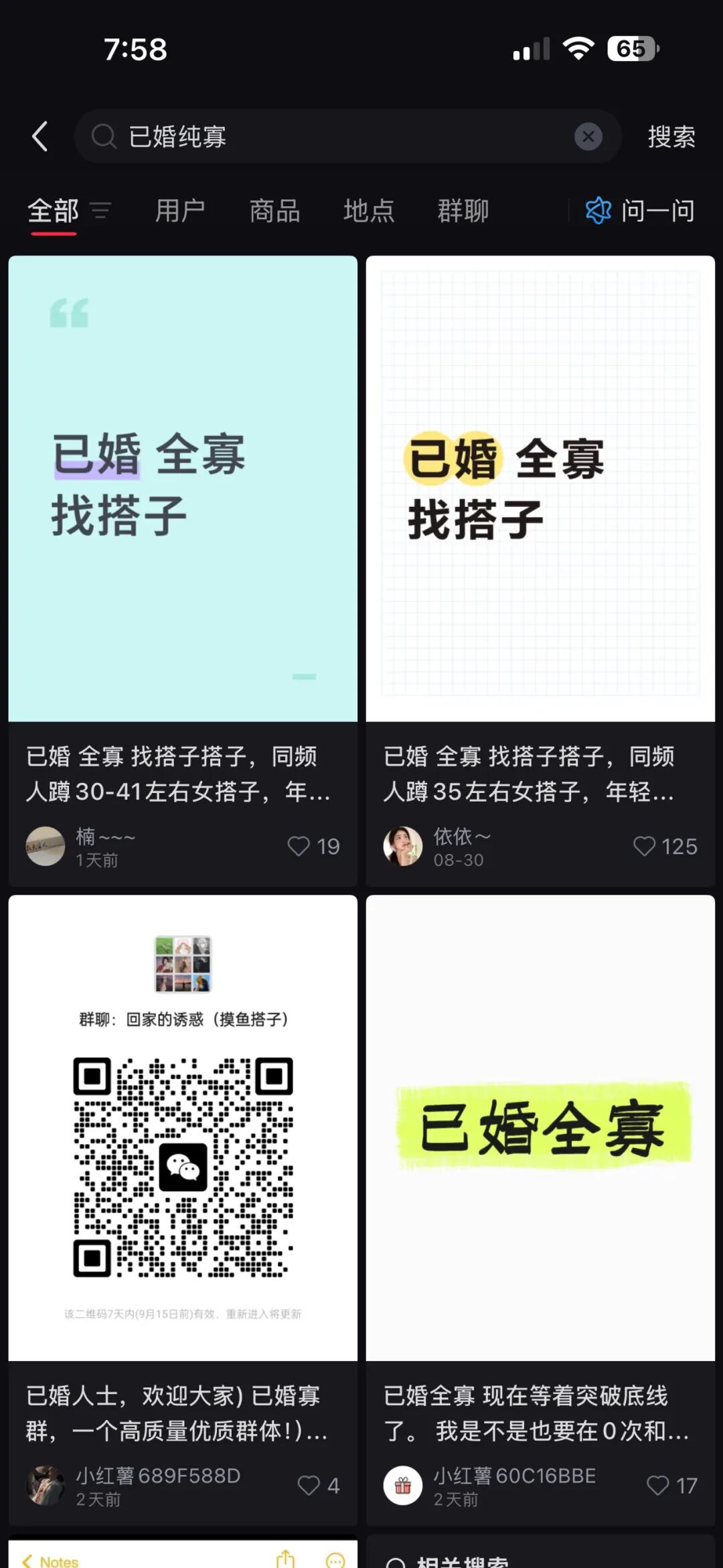Open the filter icon next to 全部

(100, 211)
